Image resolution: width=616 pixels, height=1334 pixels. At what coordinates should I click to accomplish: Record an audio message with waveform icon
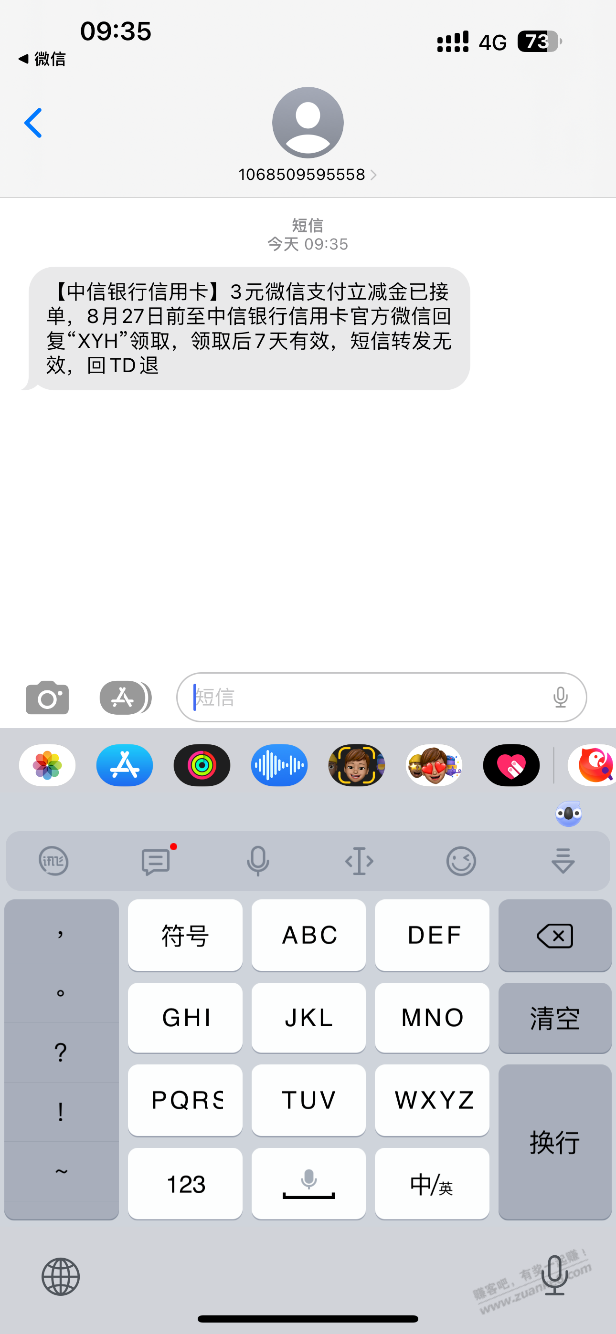pyautogui.click(x=279, y=766)
